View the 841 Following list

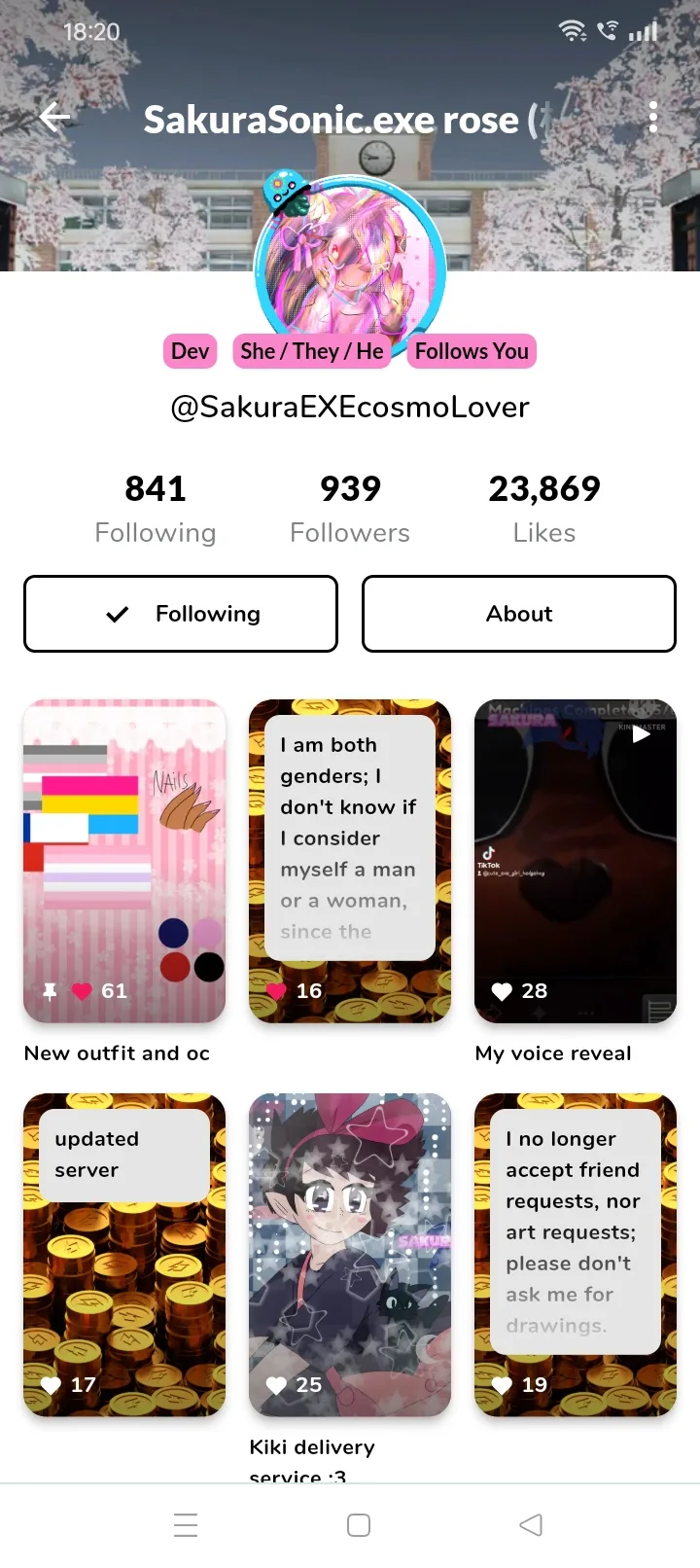(156, 509)
